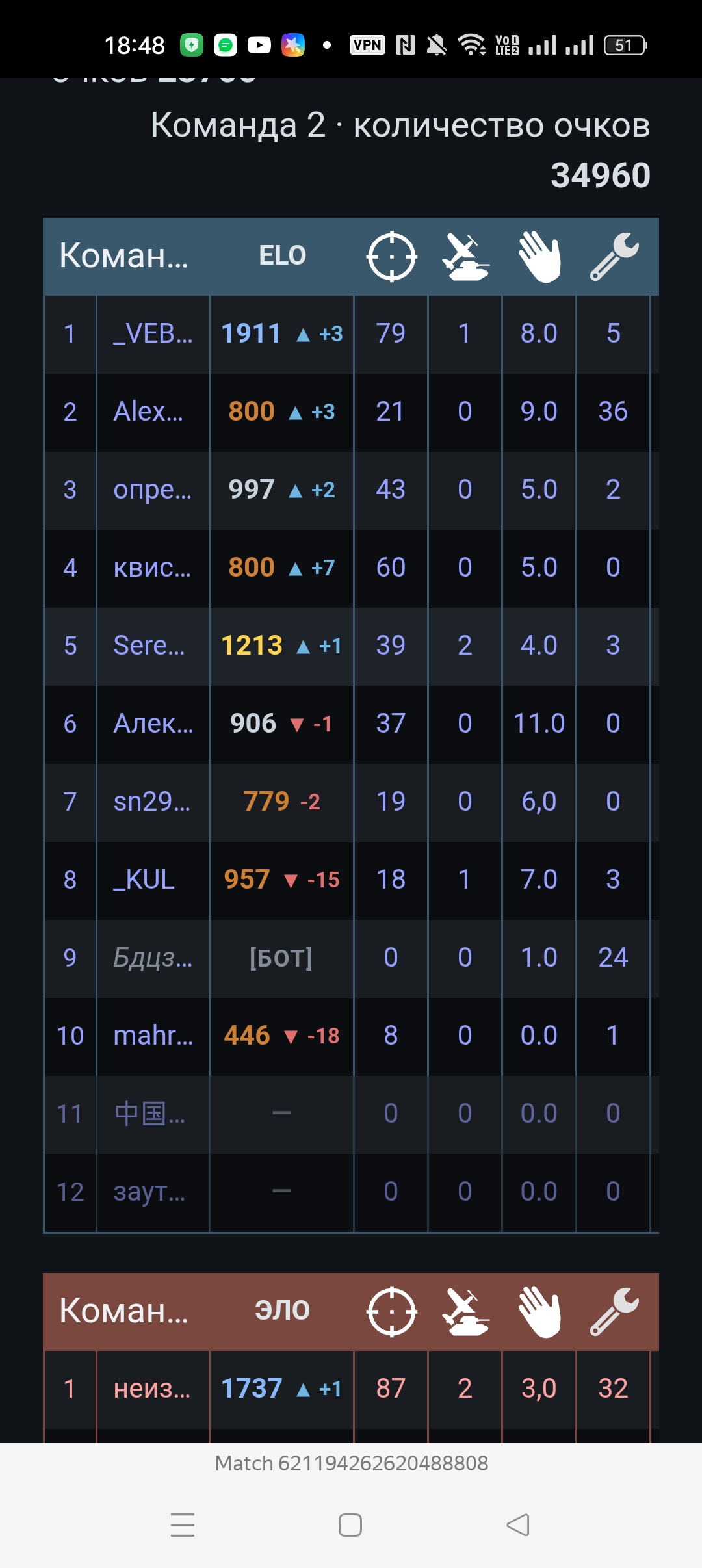This screenshot has width=702, height=1568.
Task: Open red team's top player неиз...
Action: (152, 1389)
